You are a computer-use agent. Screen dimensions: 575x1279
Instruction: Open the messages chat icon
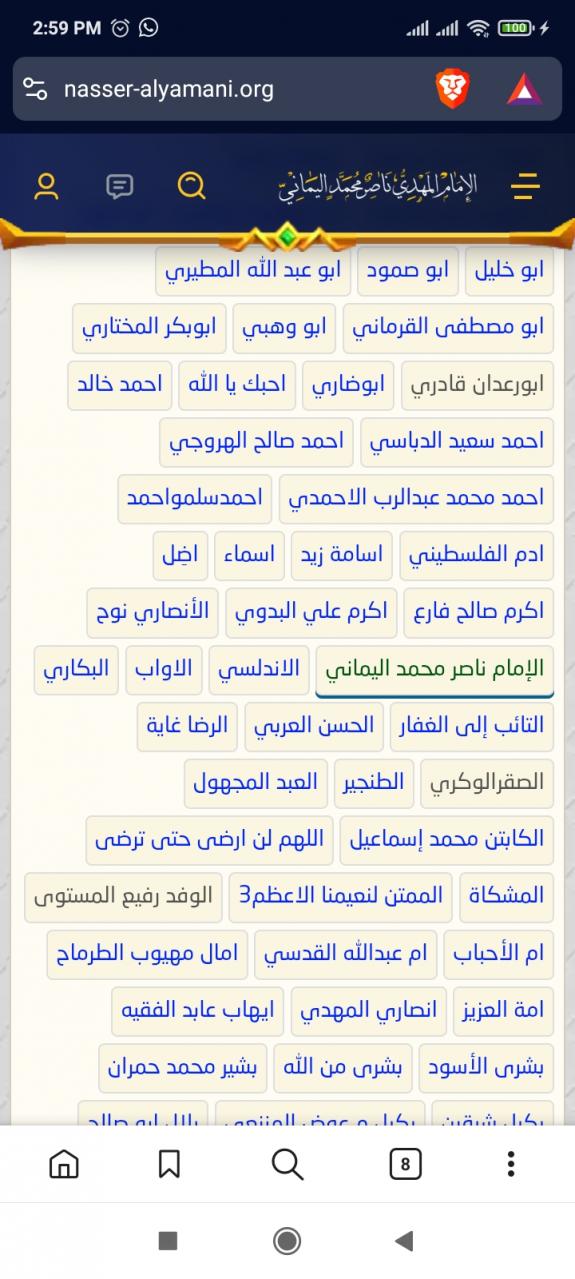point(120,187)
